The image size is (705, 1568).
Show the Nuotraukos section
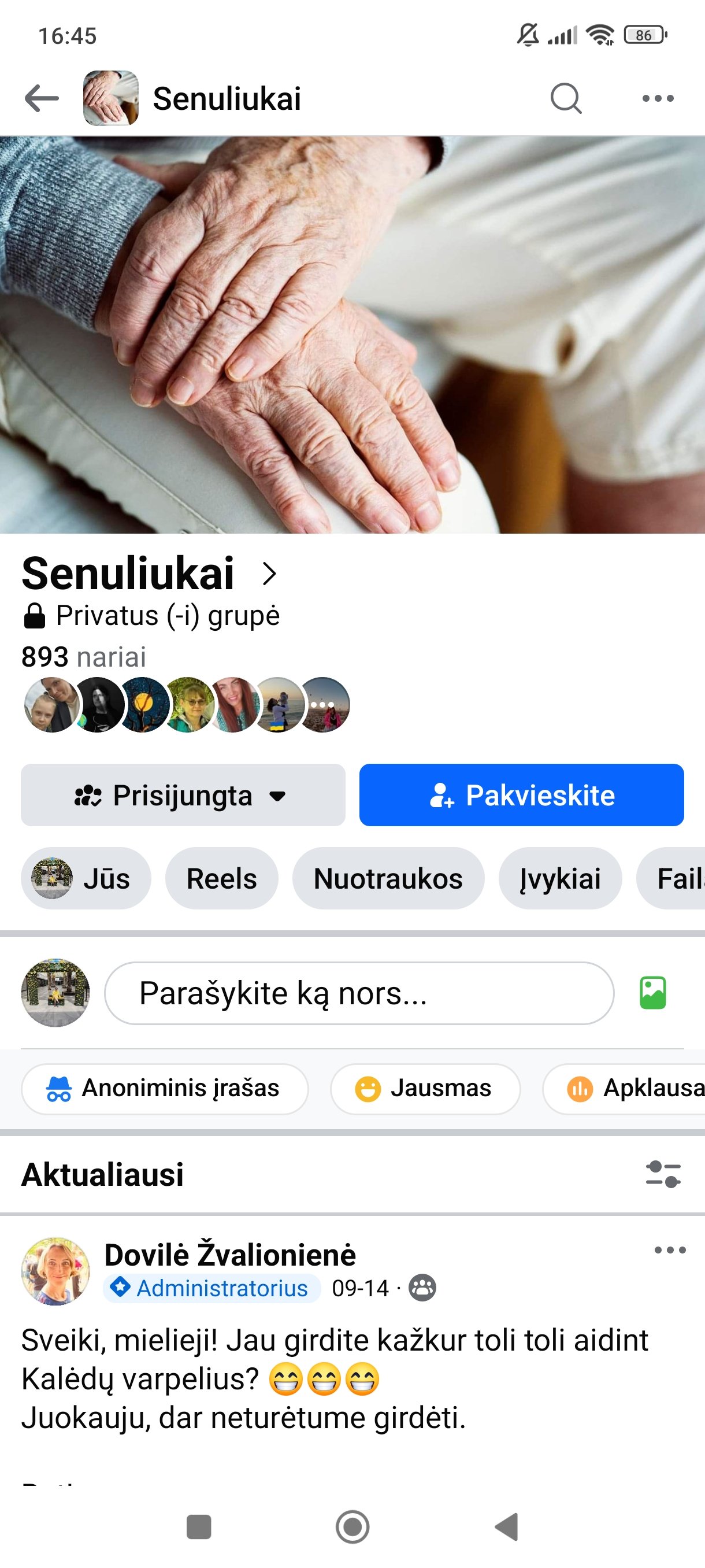[388, 878]
